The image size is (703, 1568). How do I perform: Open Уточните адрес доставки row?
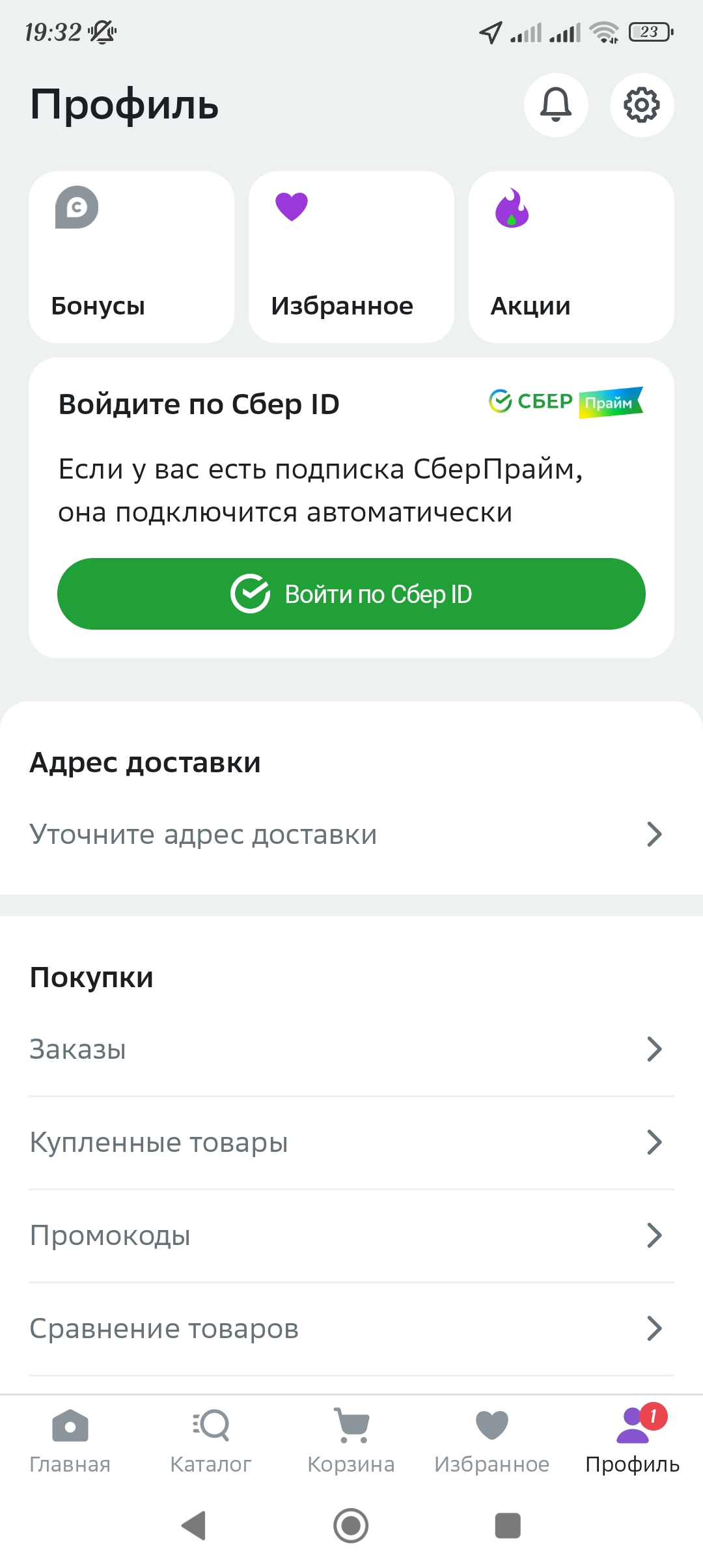tap(351, 834)
